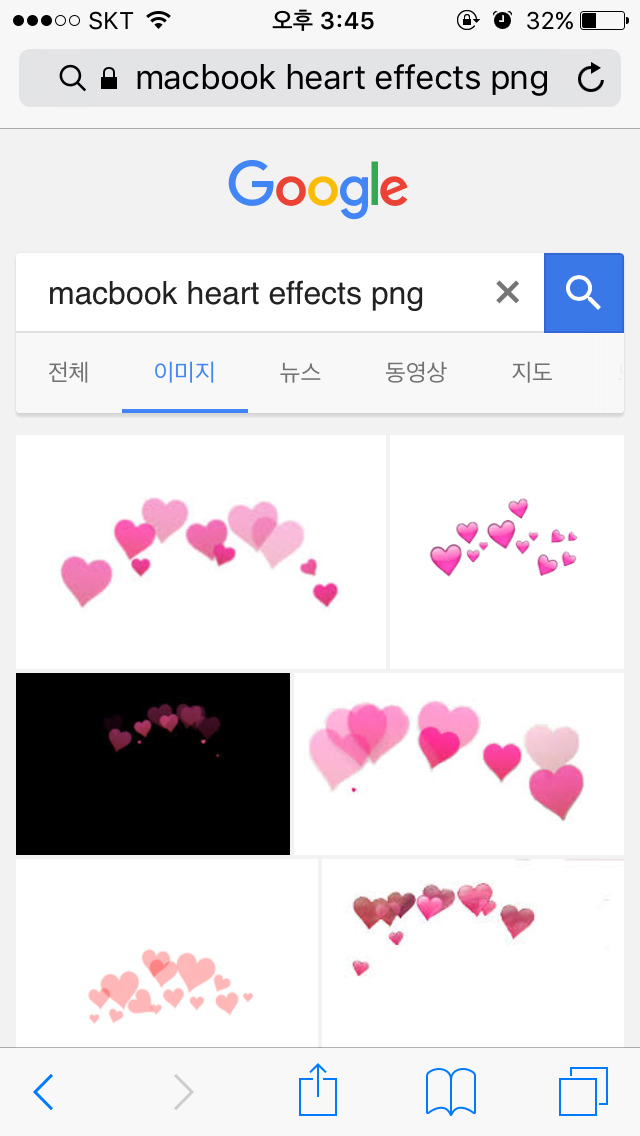Select the 이미지 tab
This screenshot has height=1136, width=640.
(x=184, y=373)
